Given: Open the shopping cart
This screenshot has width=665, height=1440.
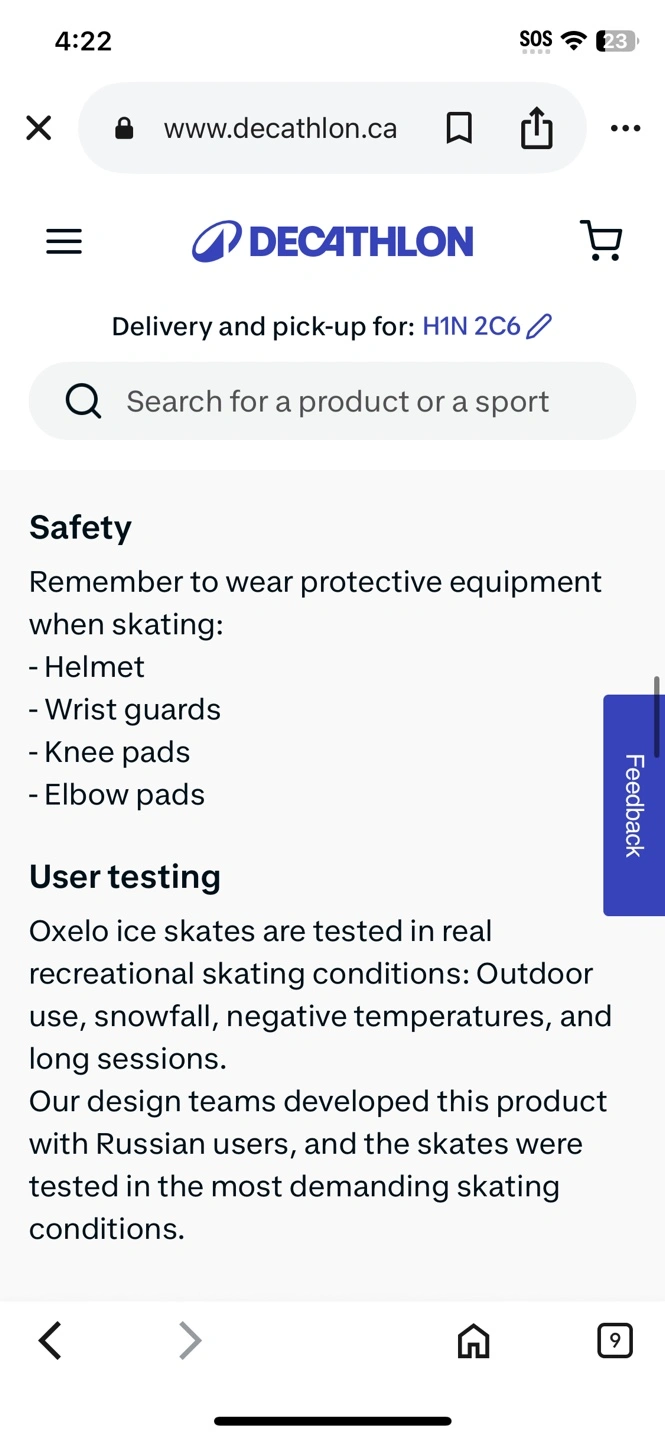Looking at the screenshot, I should coord(602,242).
